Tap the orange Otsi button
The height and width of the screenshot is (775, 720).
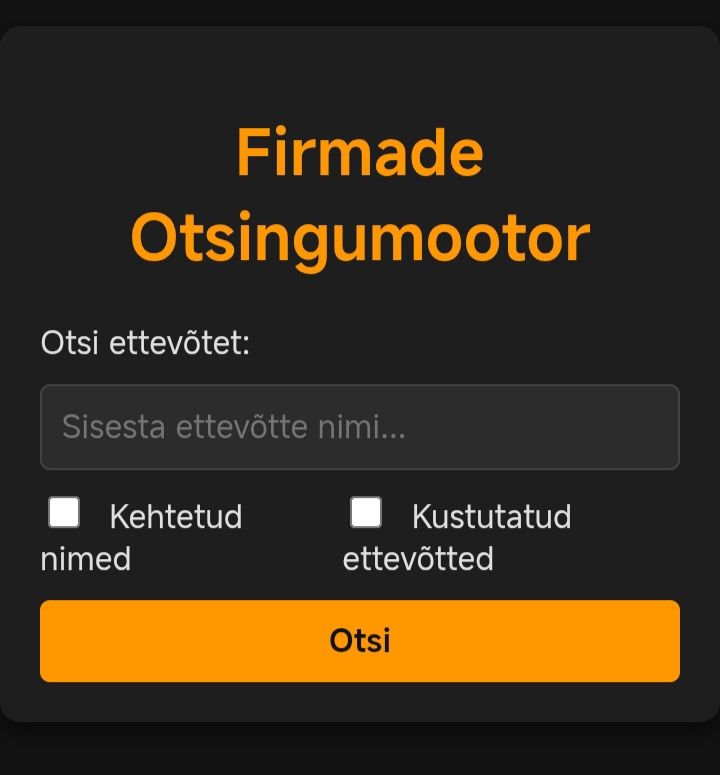[360, 641]
